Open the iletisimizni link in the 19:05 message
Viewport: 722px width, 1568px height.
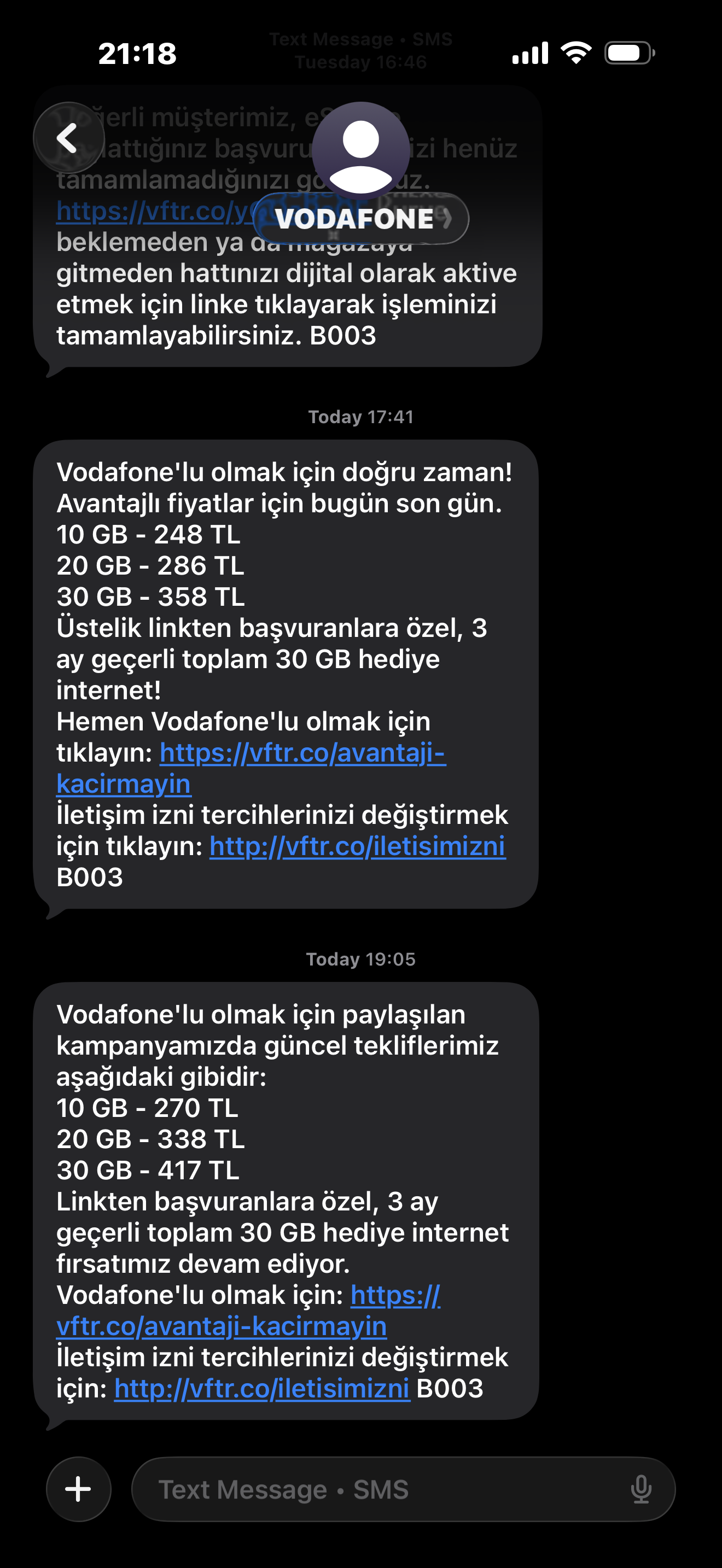click(x=262, y=1389)
